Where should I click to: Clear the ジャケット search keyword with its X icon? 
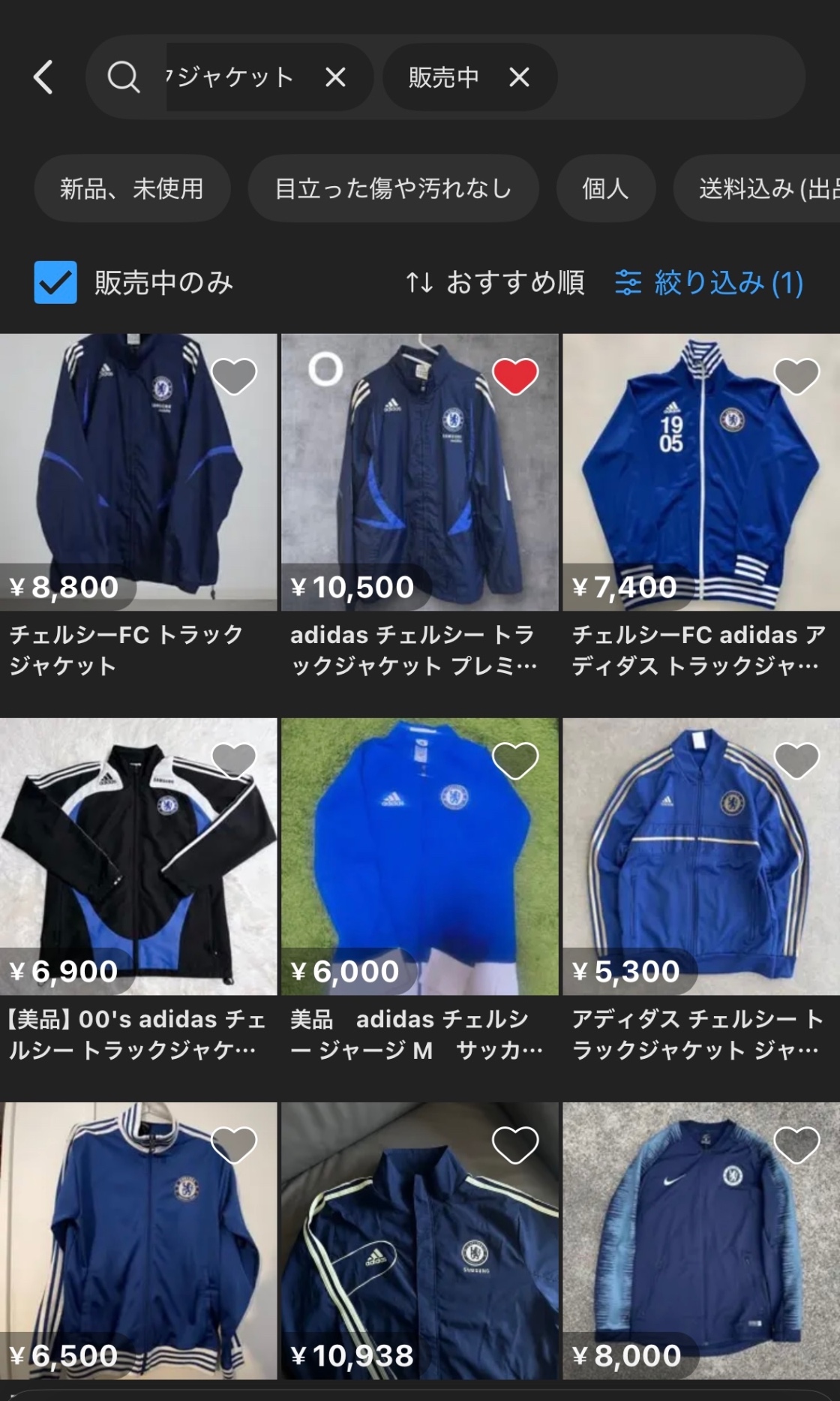point(335,77)
